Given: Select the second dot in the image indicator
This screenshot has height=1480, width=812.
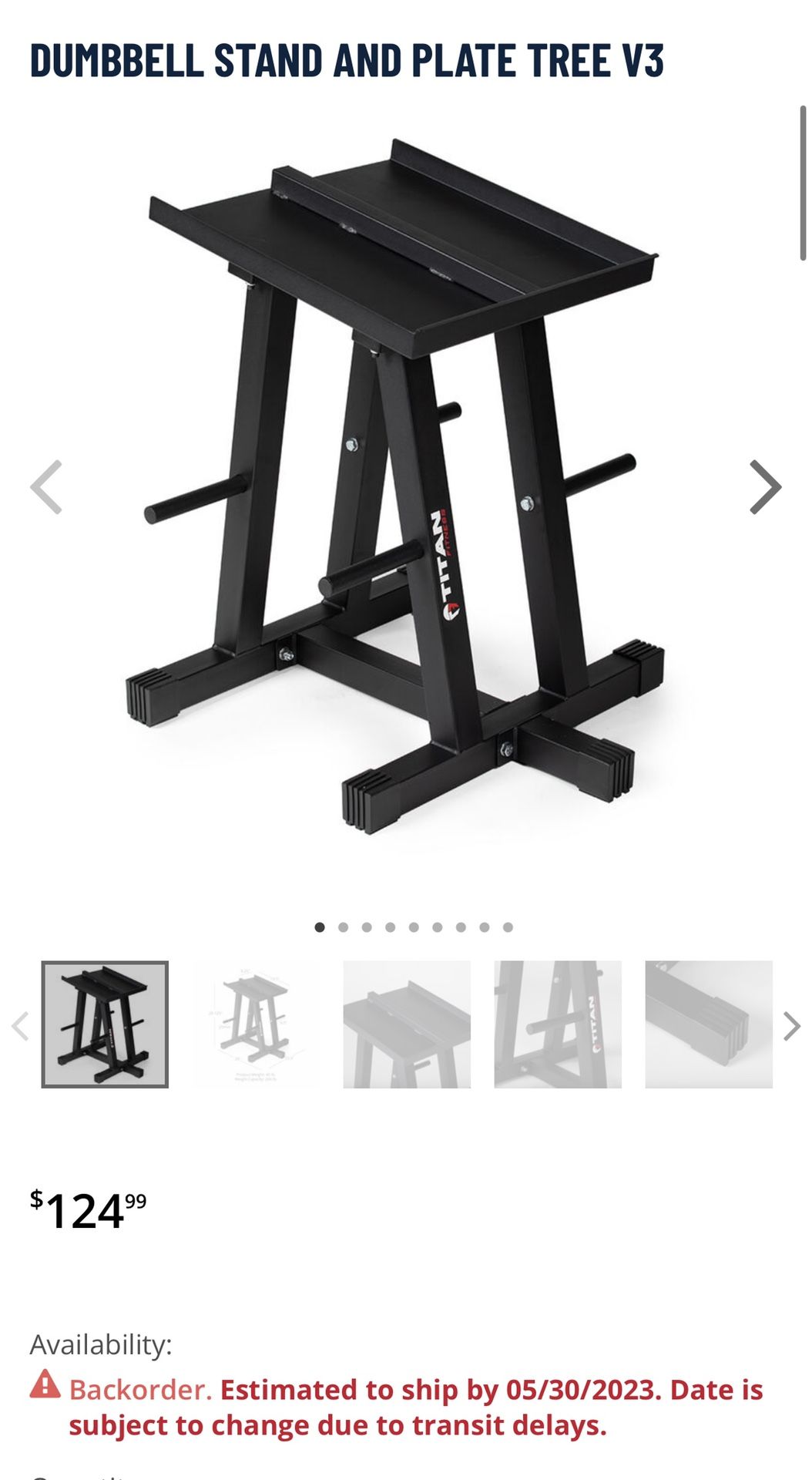Looking at the screenshot, I should point(343,927).
